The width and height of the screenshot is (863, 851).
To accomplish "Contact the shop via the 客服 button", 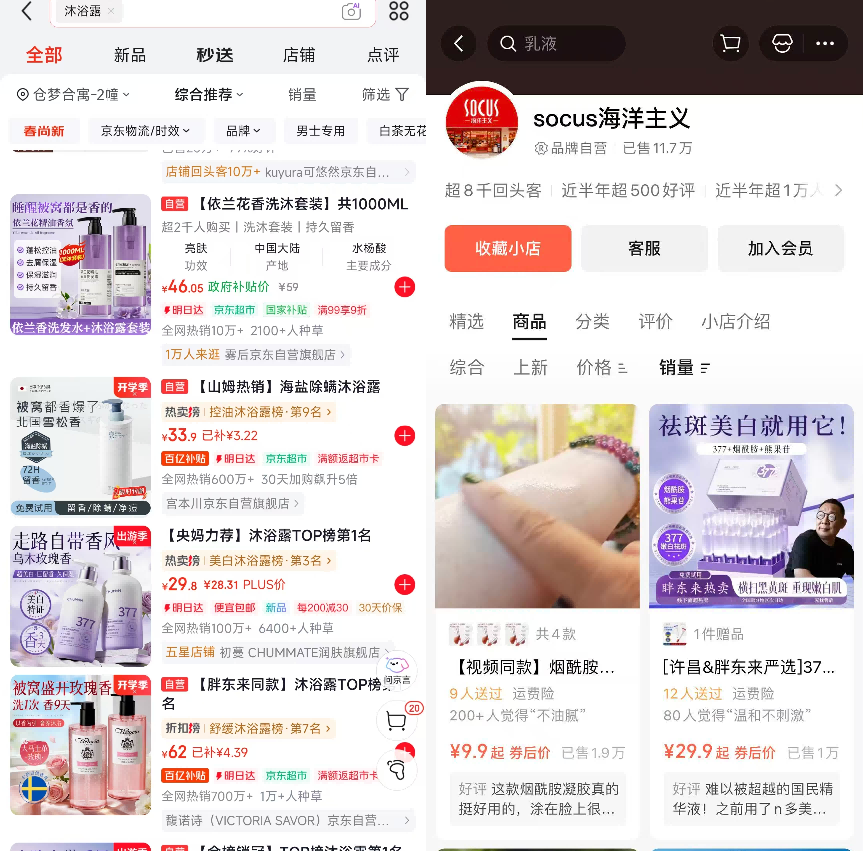I will click(644, 249).
